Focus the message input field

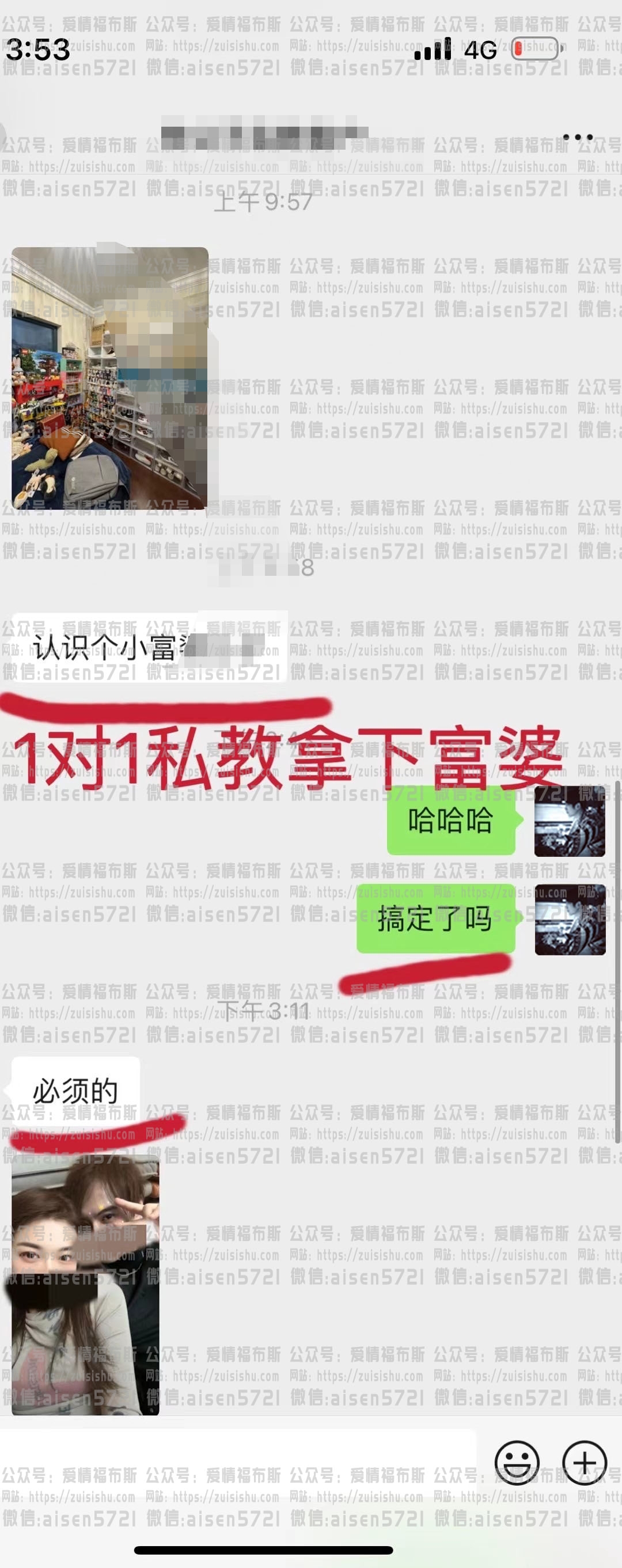237,1463
